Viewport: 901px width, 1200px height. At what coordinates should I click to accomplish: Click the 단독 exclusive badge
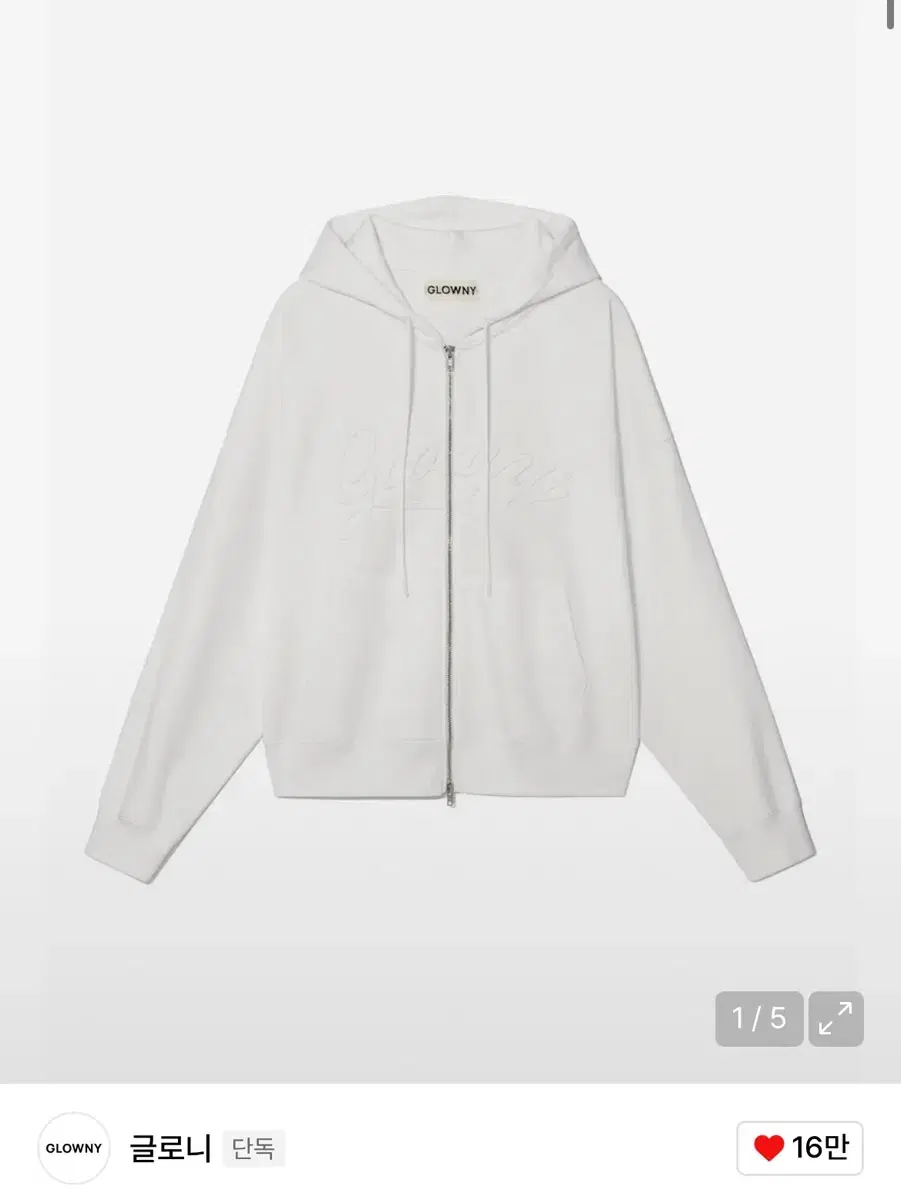click(x=253, y=1150)
